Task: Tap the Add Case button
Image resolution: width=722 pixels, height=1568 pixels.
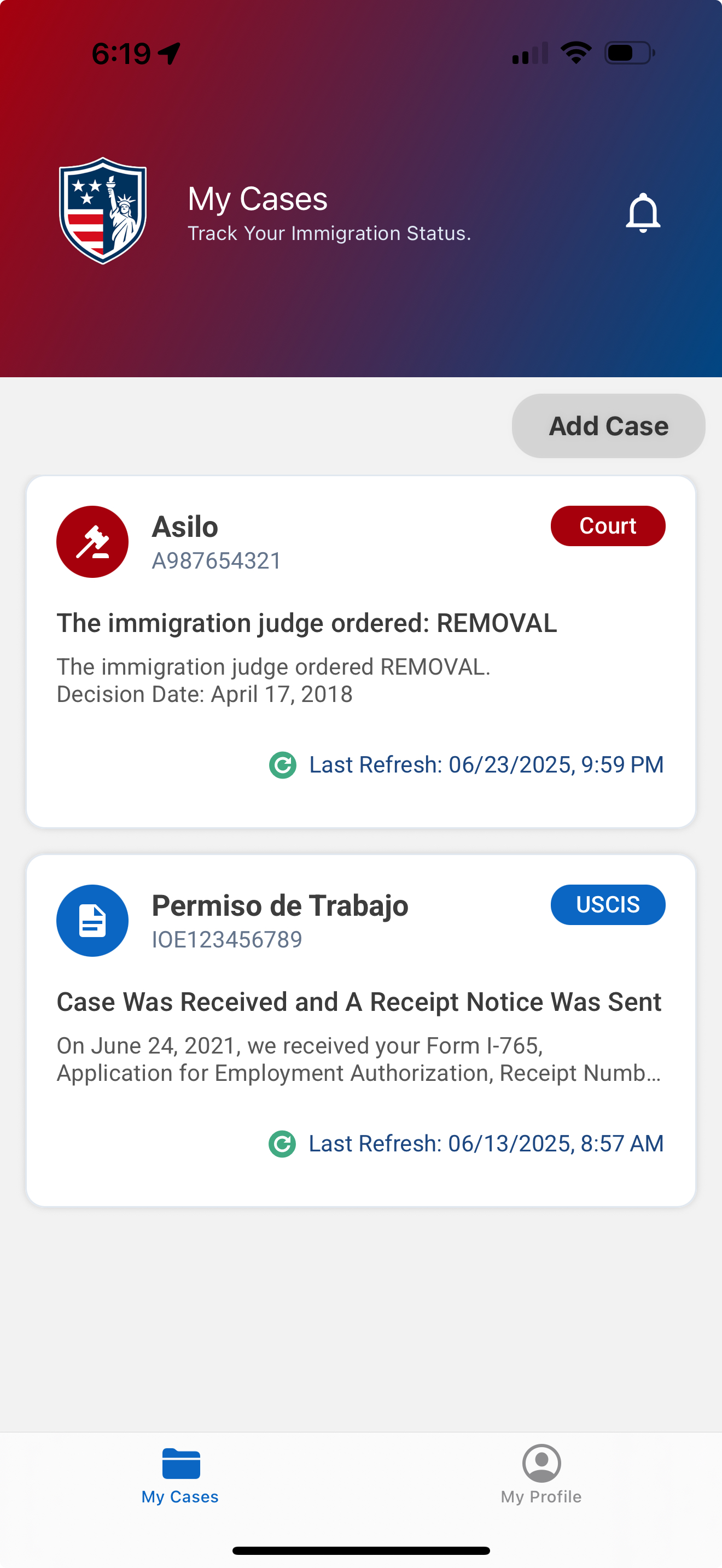Action: pos(608,426)
